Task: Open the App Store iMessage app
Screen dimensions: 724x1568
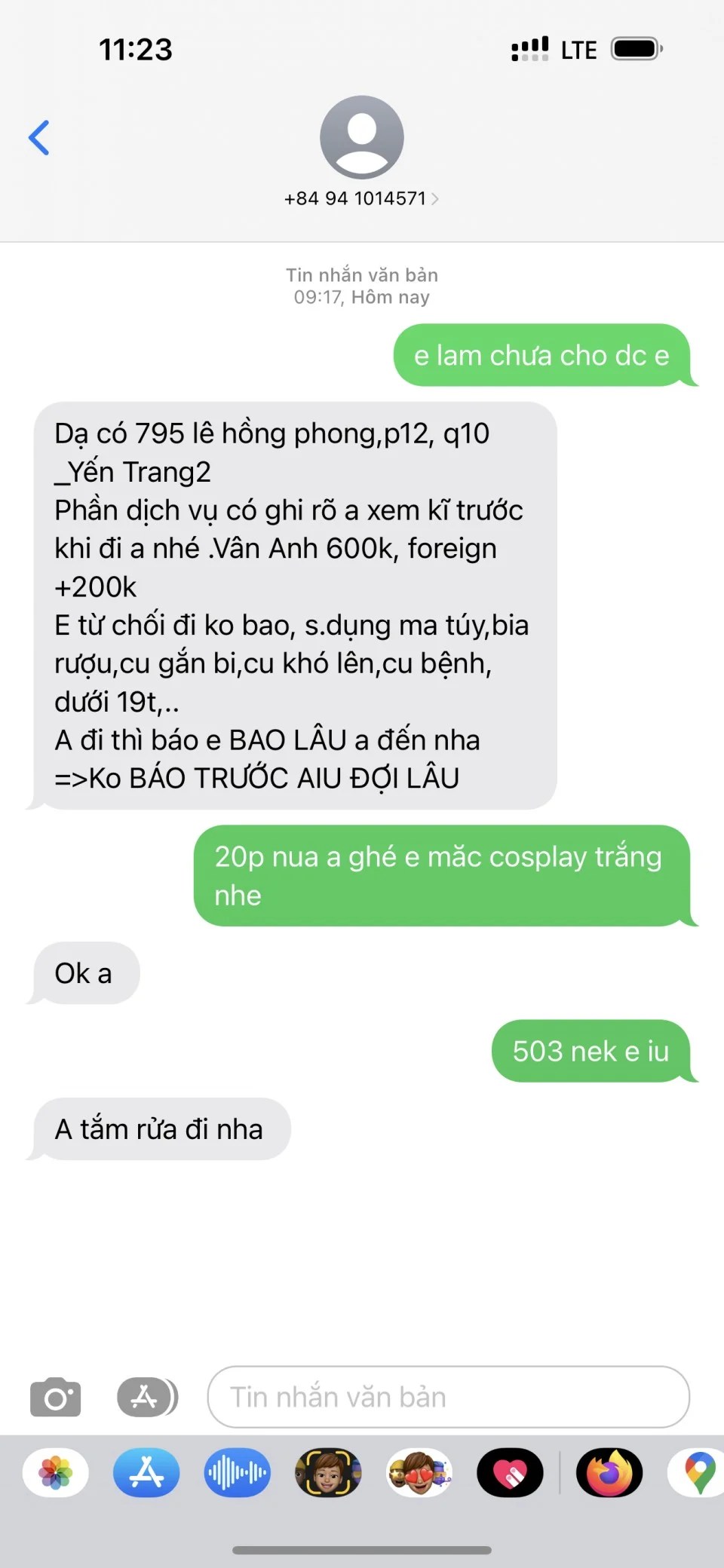Action: [146, 1472]
